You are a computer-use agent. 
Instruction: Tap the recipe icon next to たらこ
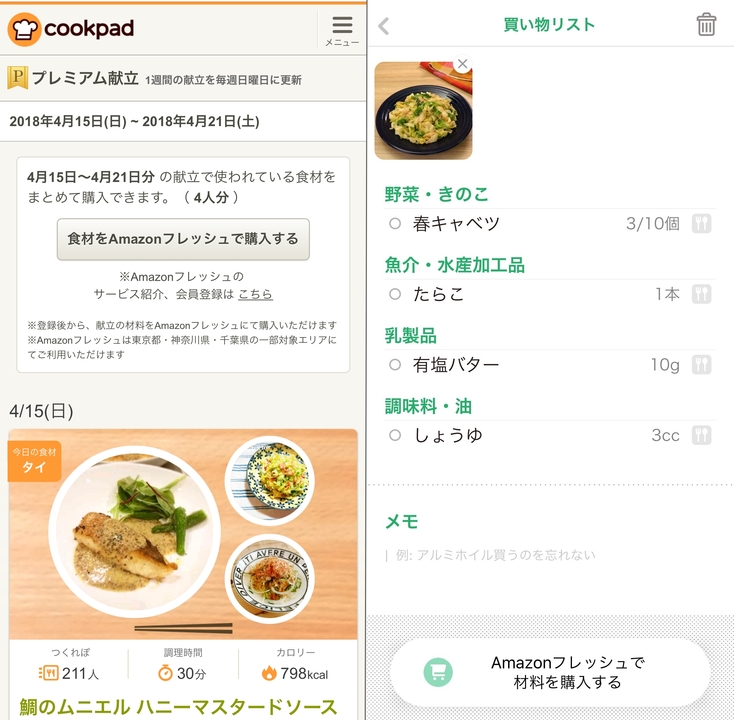[x=702, y=295]
